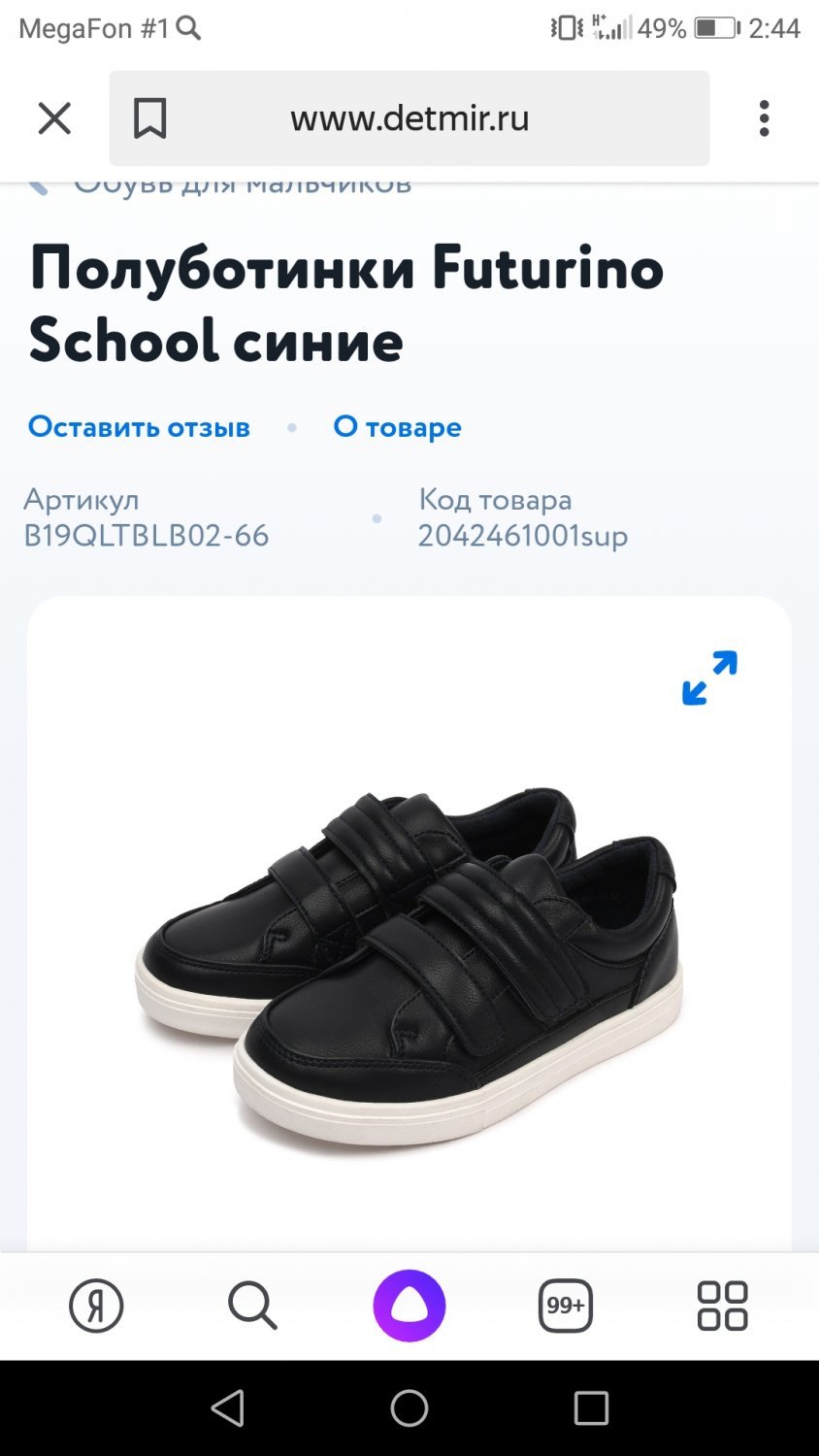
Task: Open the 99+ tabs counter
Action: click(566, 1306)
